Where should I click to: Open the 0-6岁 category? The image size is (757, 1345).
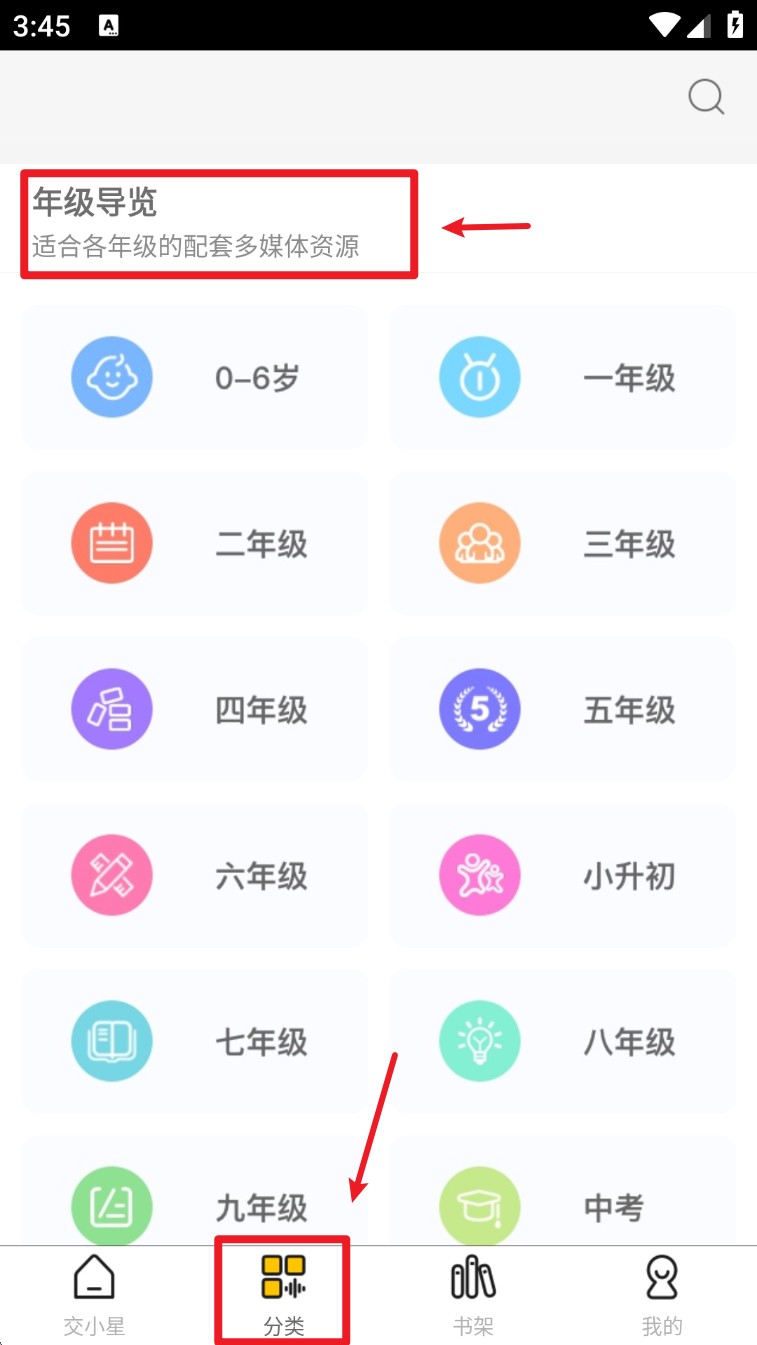pos(194,377)
